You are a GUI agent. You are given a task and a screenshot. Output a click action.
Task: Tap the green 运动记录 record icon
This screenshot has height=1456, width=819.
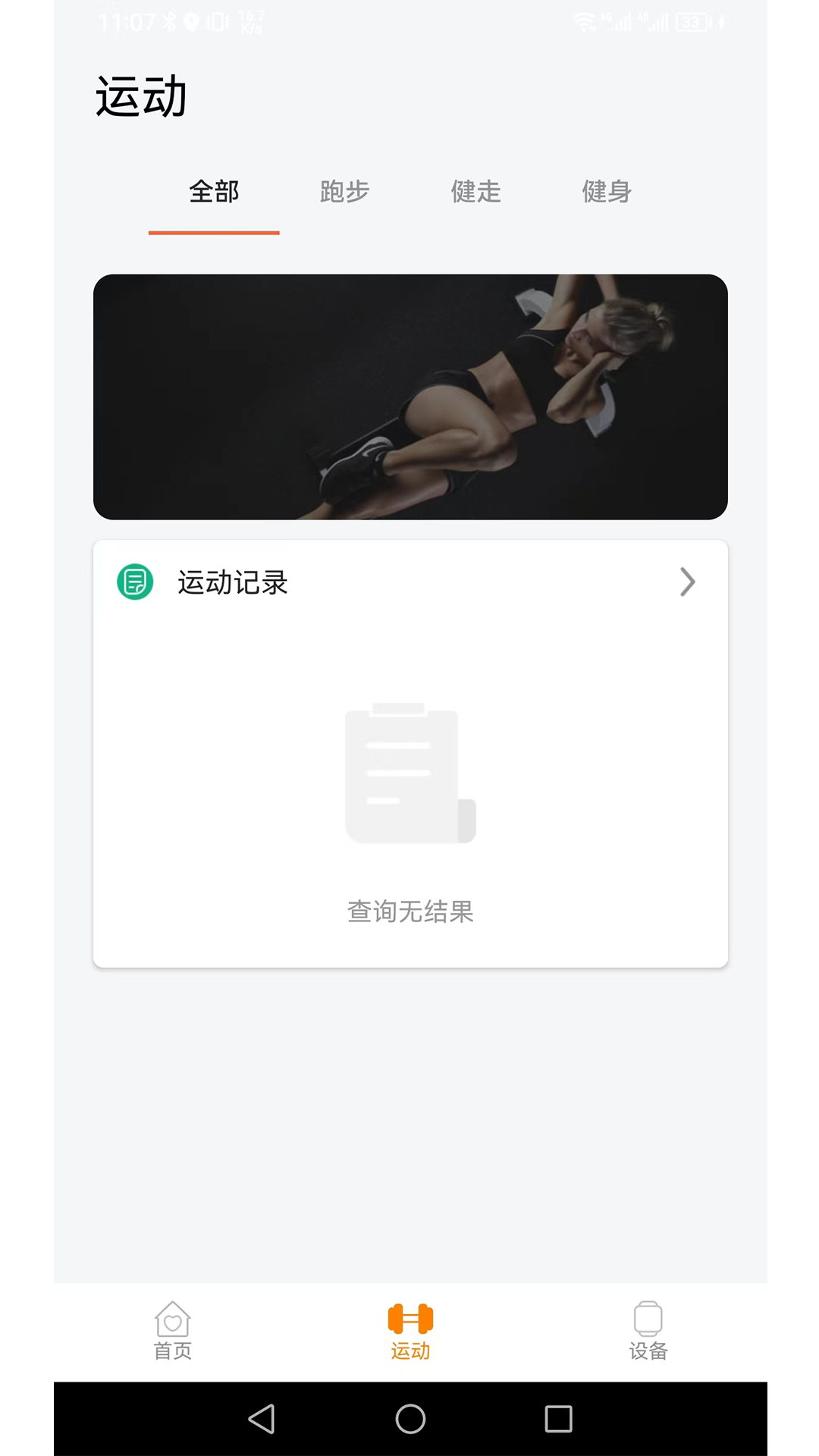coord(135,582)
